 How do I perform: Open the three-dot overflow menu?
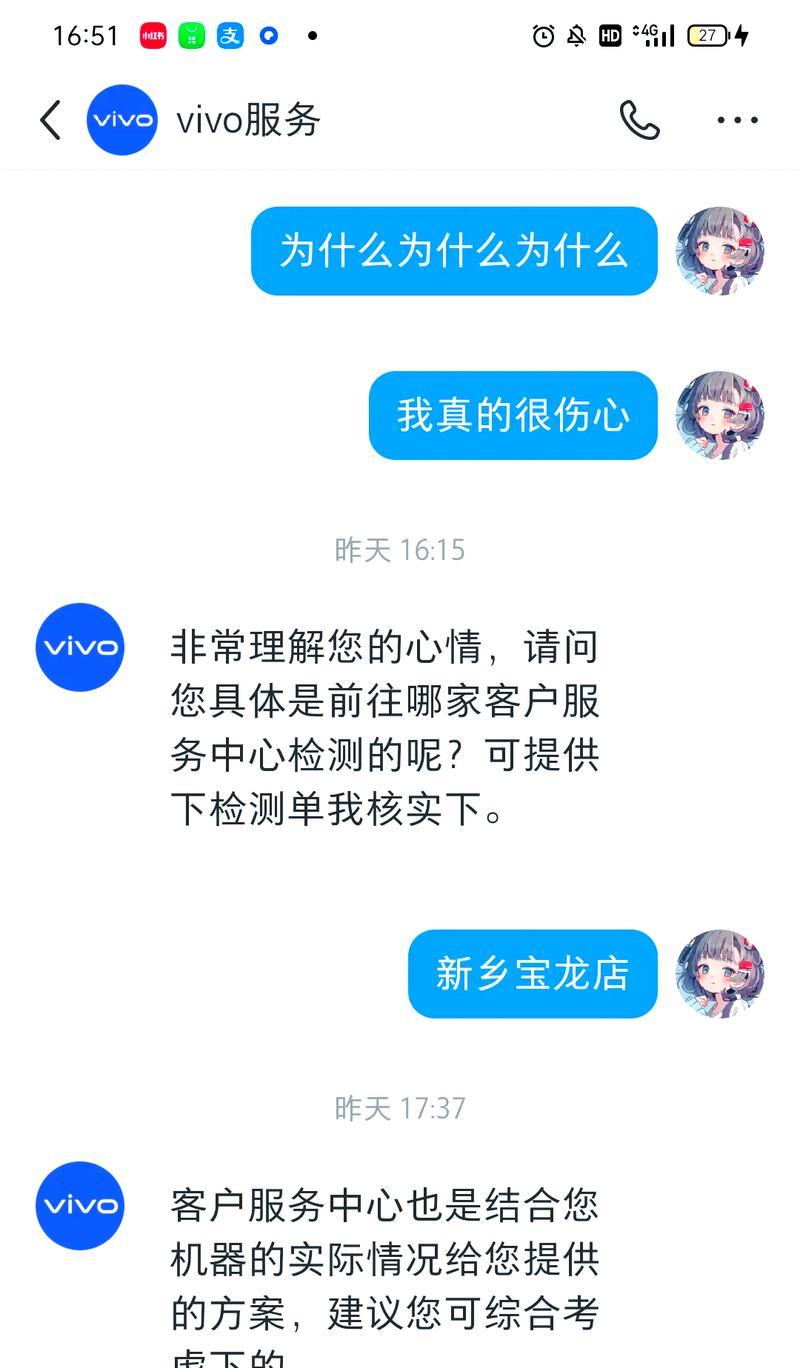738,120
